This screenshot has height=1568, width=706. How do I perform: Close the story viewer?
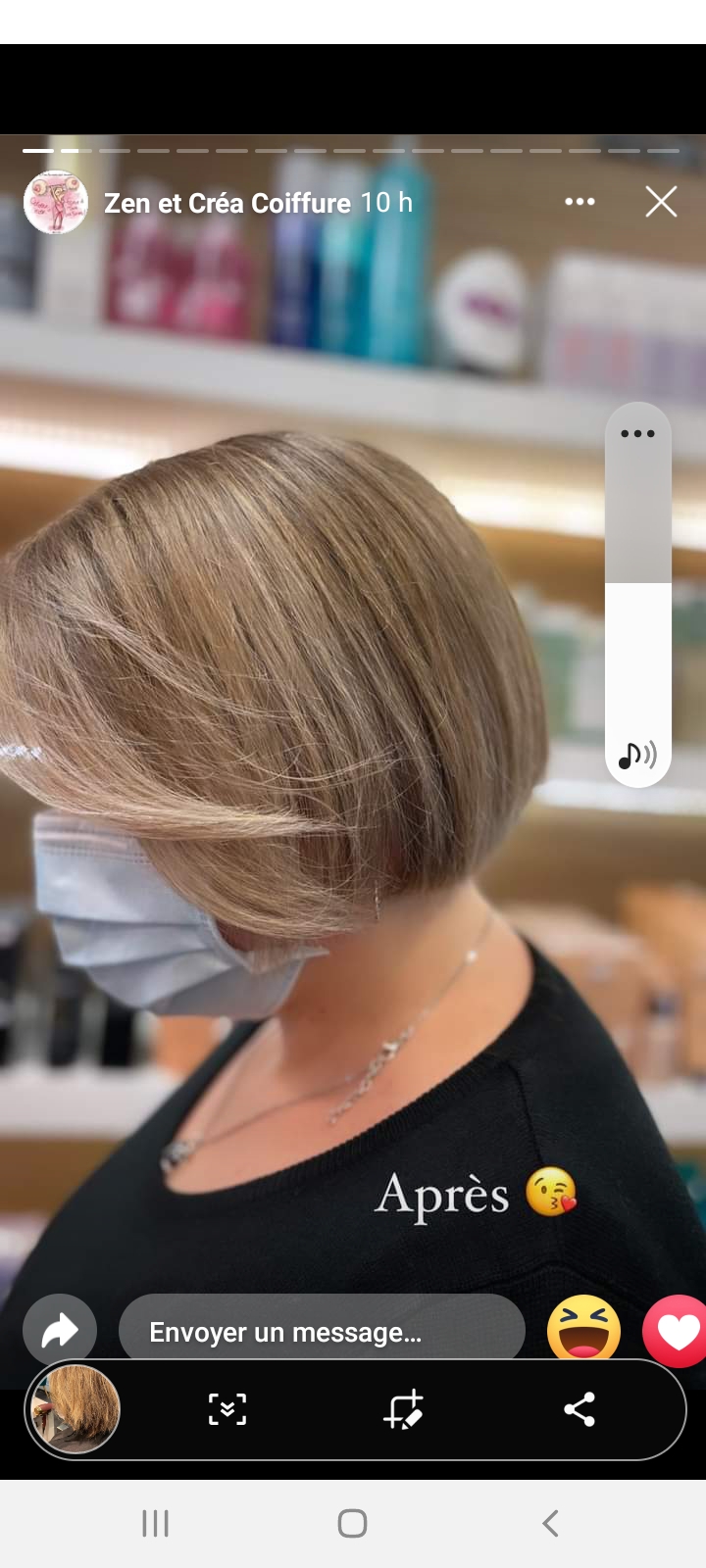tap(661, 202)
